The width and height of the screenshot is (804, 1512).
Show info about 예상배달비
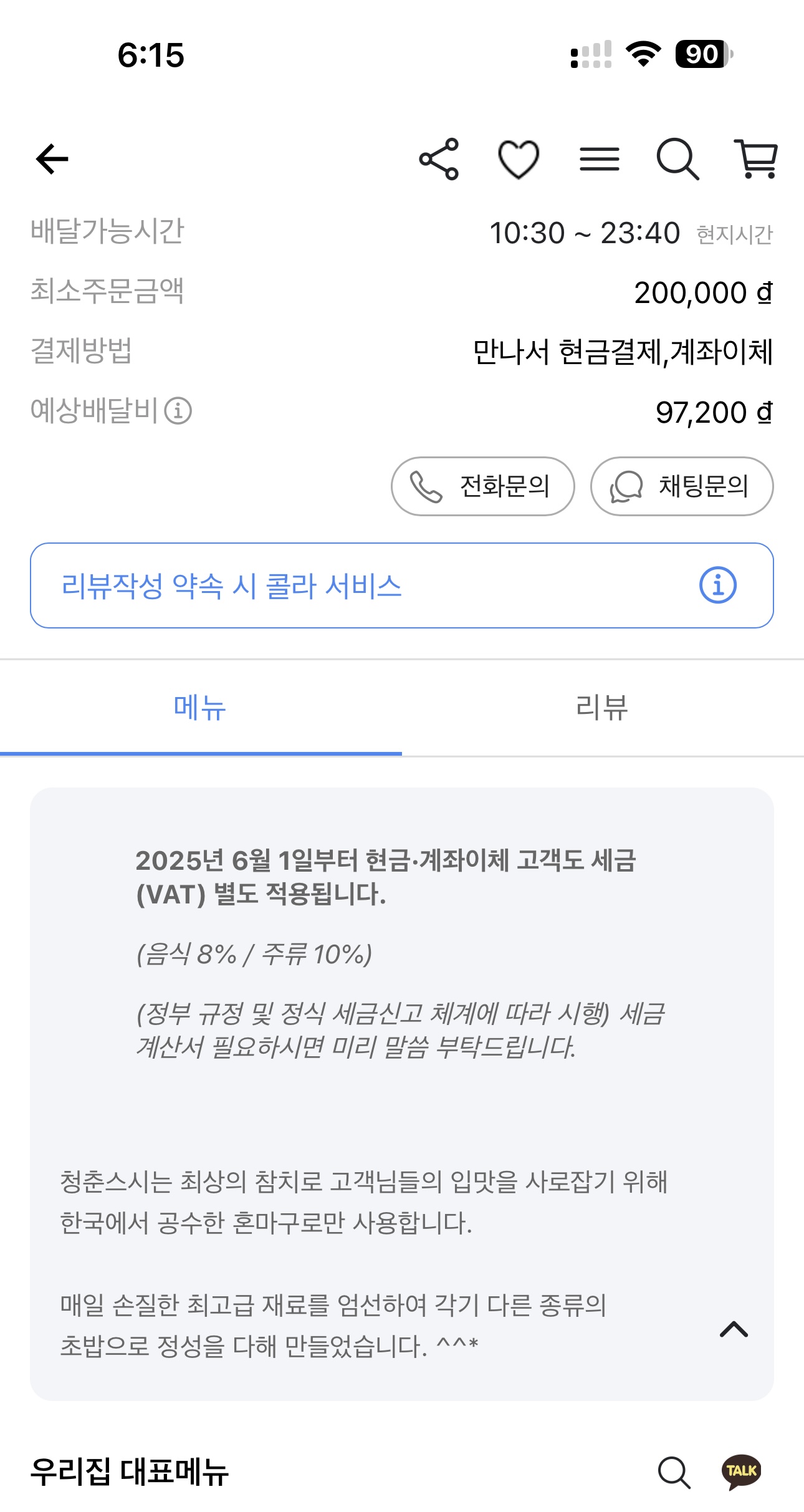pyautogui.click(x=178, y=411)
